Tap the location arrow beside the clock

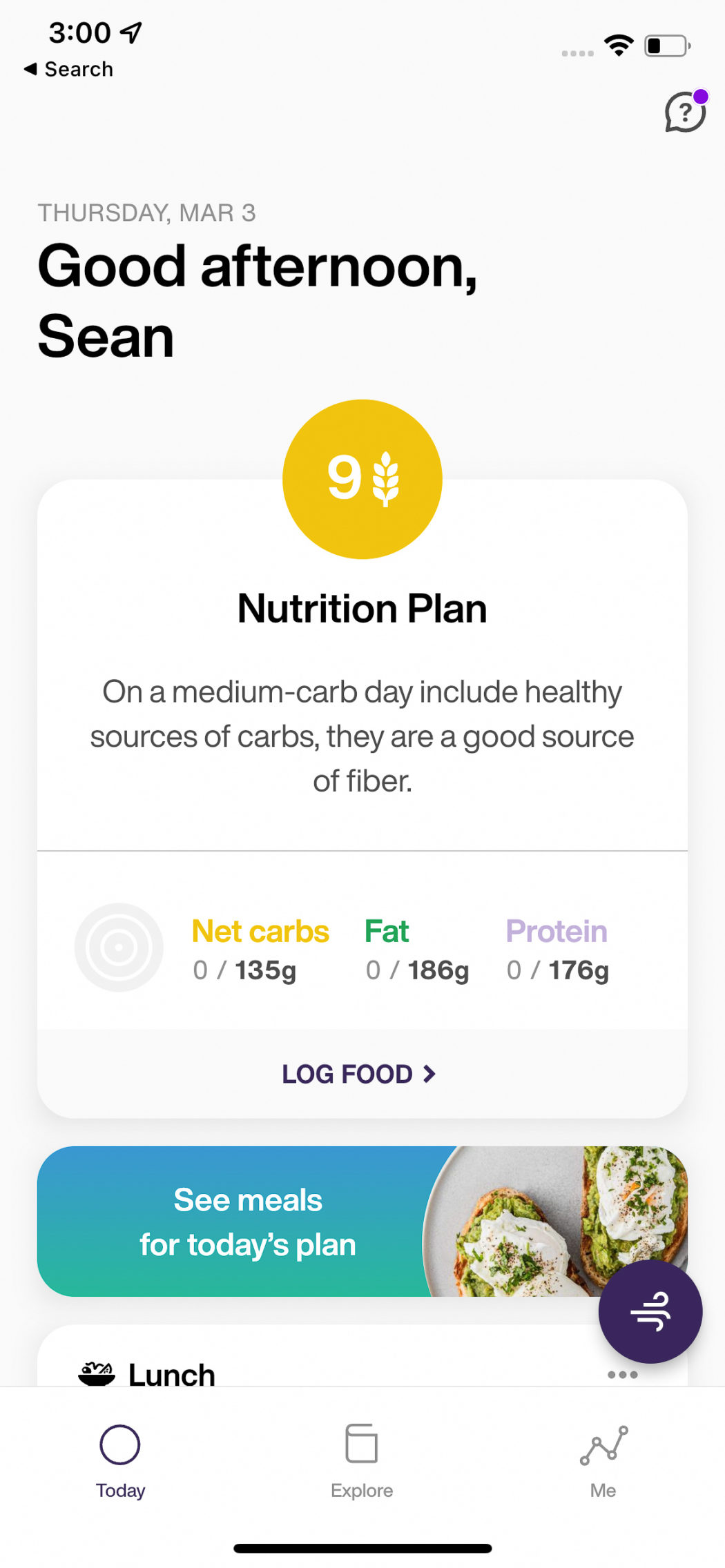pyautogui.click(x=131, y=30)
